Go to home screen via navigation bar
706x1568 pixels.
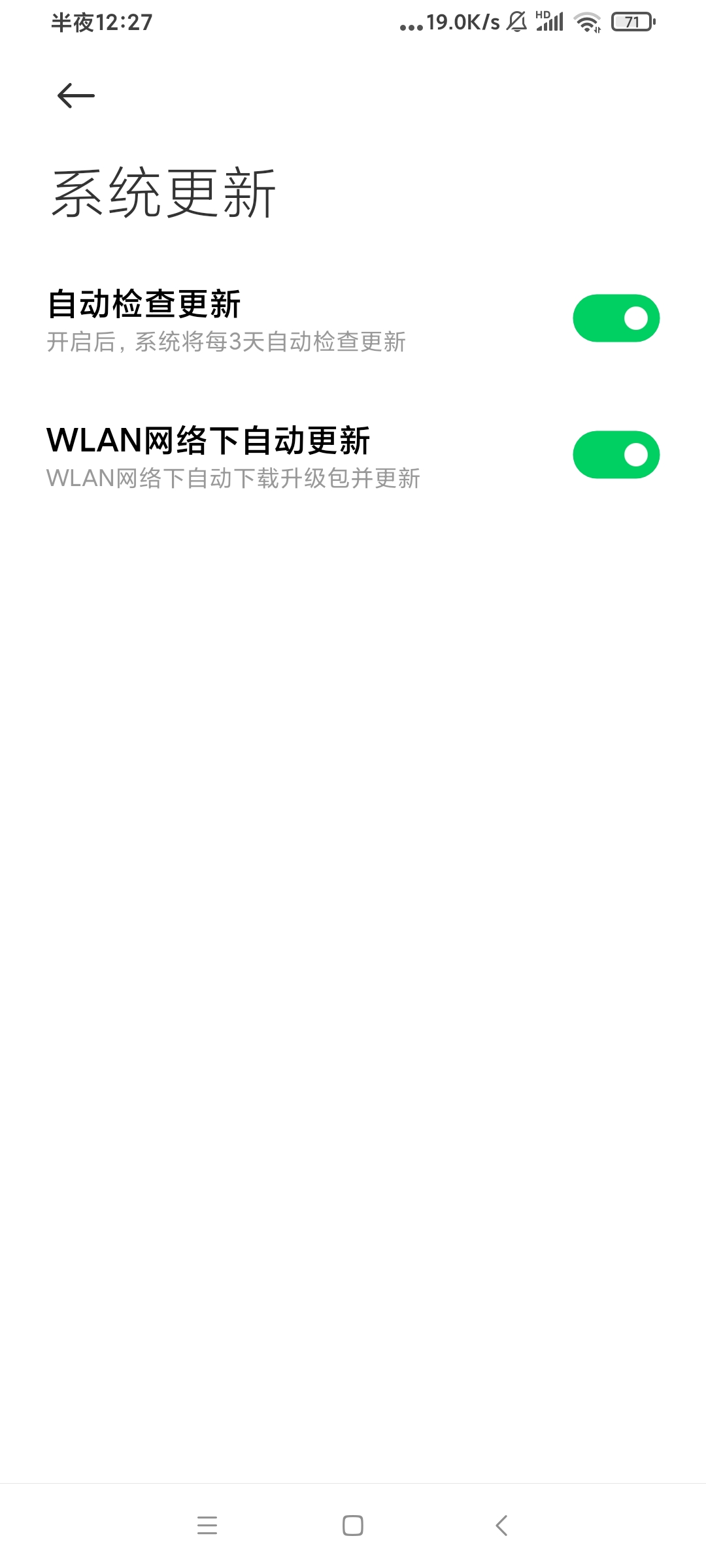coord(353,1525)
